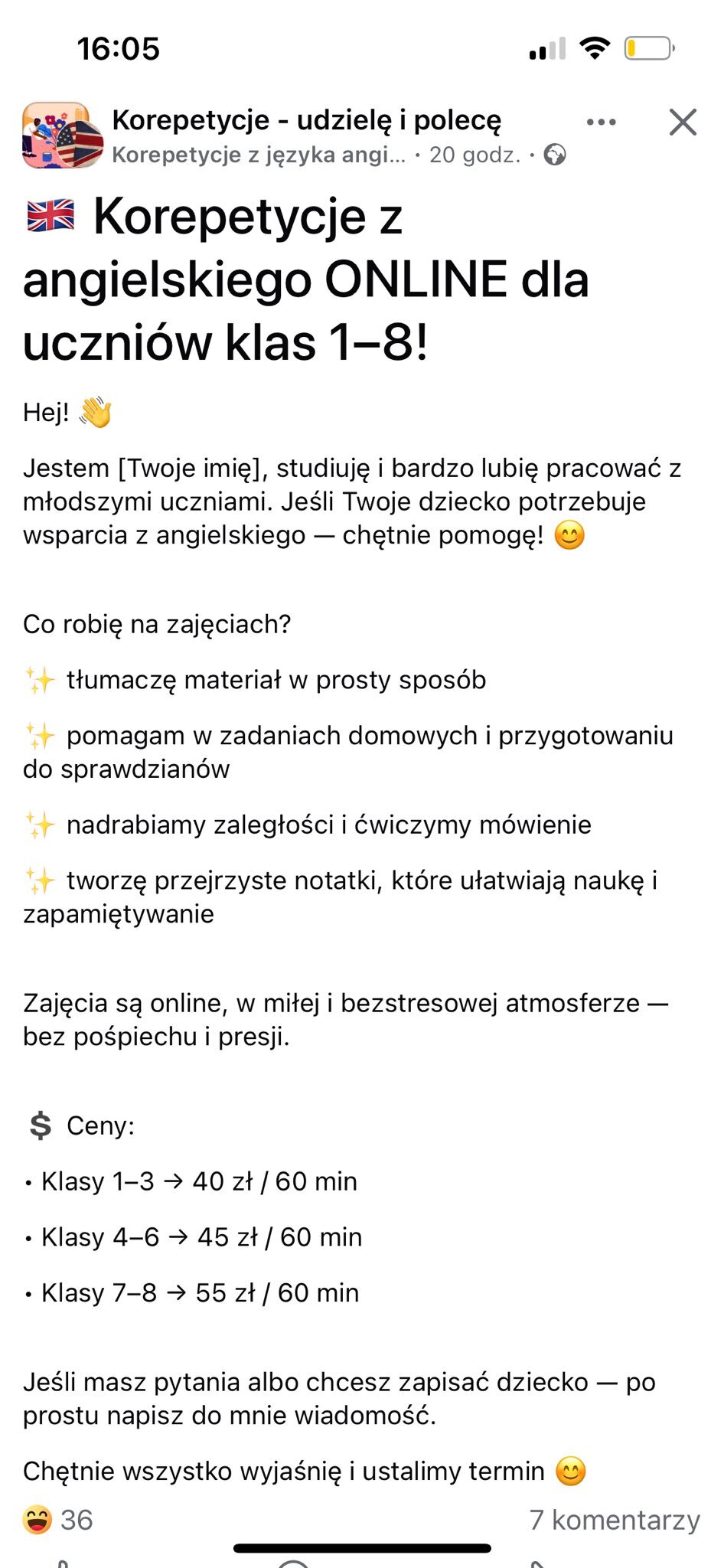Open the 7 komentarzy comments
The width and height of the screenshot is (724, 1568).
pos(614,1520)
